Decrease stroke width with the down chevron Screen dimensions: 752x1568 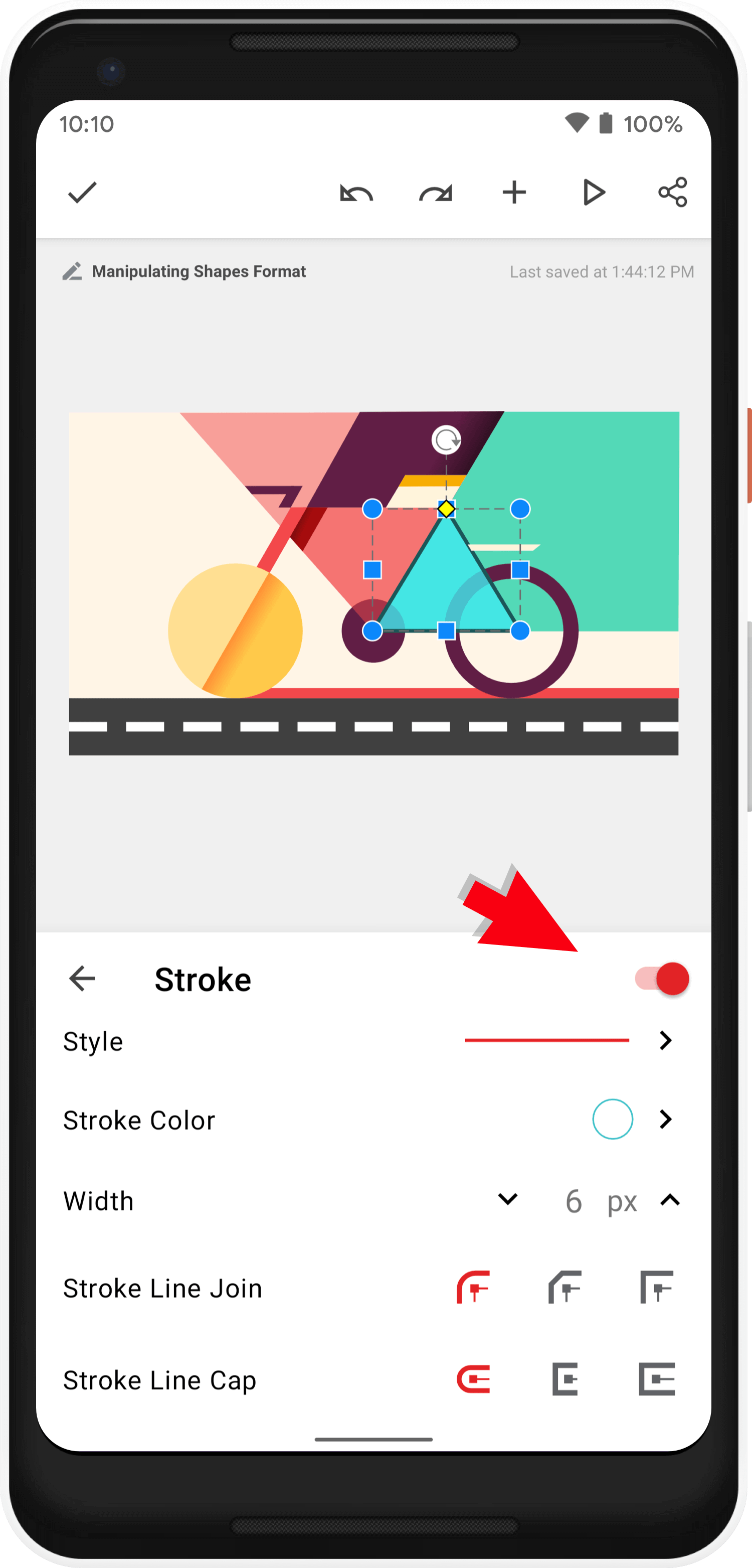[507, 1200]
